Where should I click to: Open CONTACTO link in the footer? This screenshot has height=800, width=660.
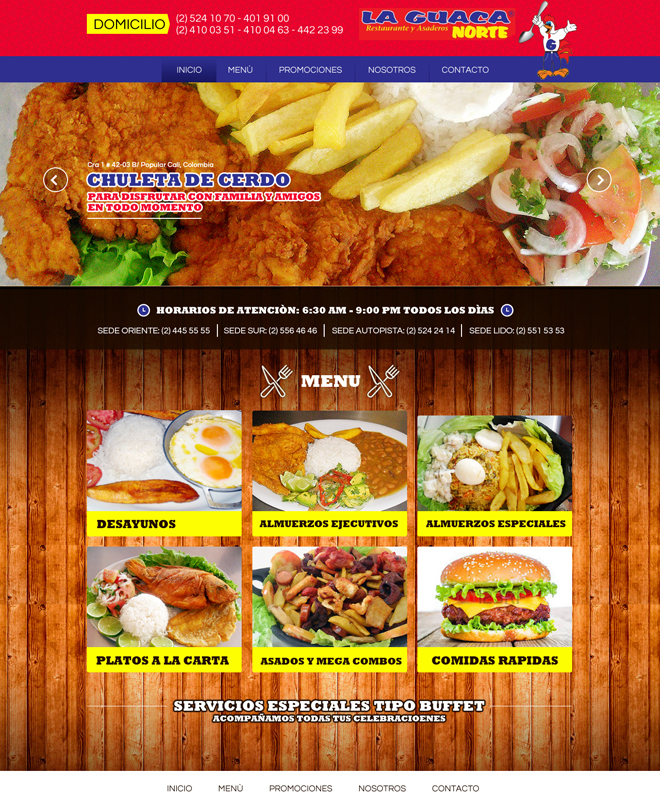pyautogui.click(x=455, y=788)
